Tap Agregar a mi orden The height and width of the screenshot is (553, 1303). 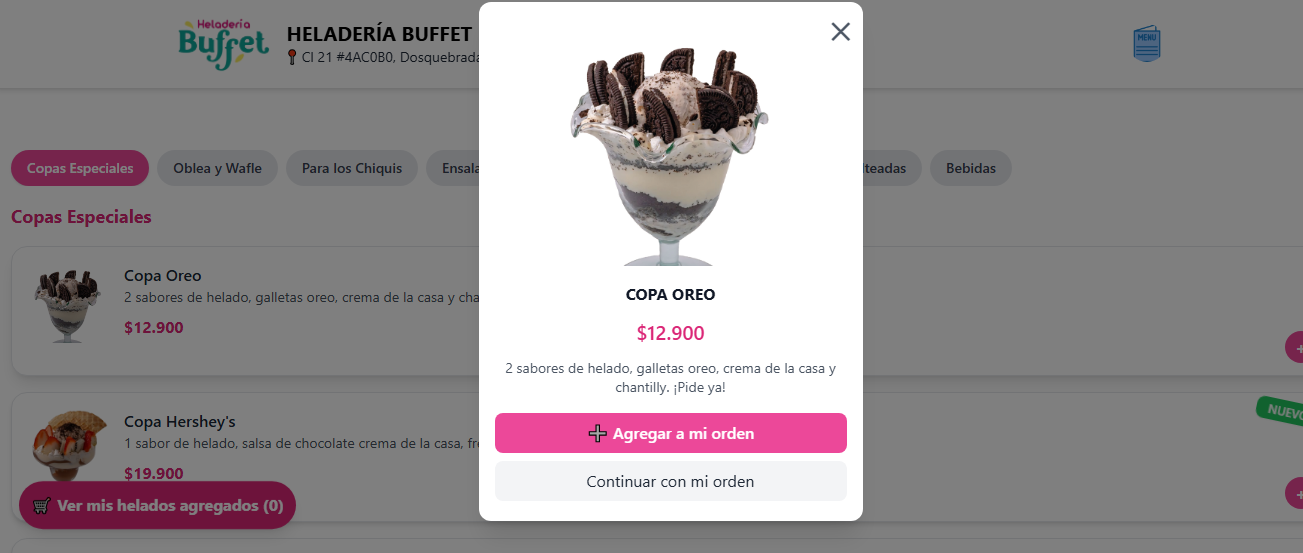click(670, 433)
